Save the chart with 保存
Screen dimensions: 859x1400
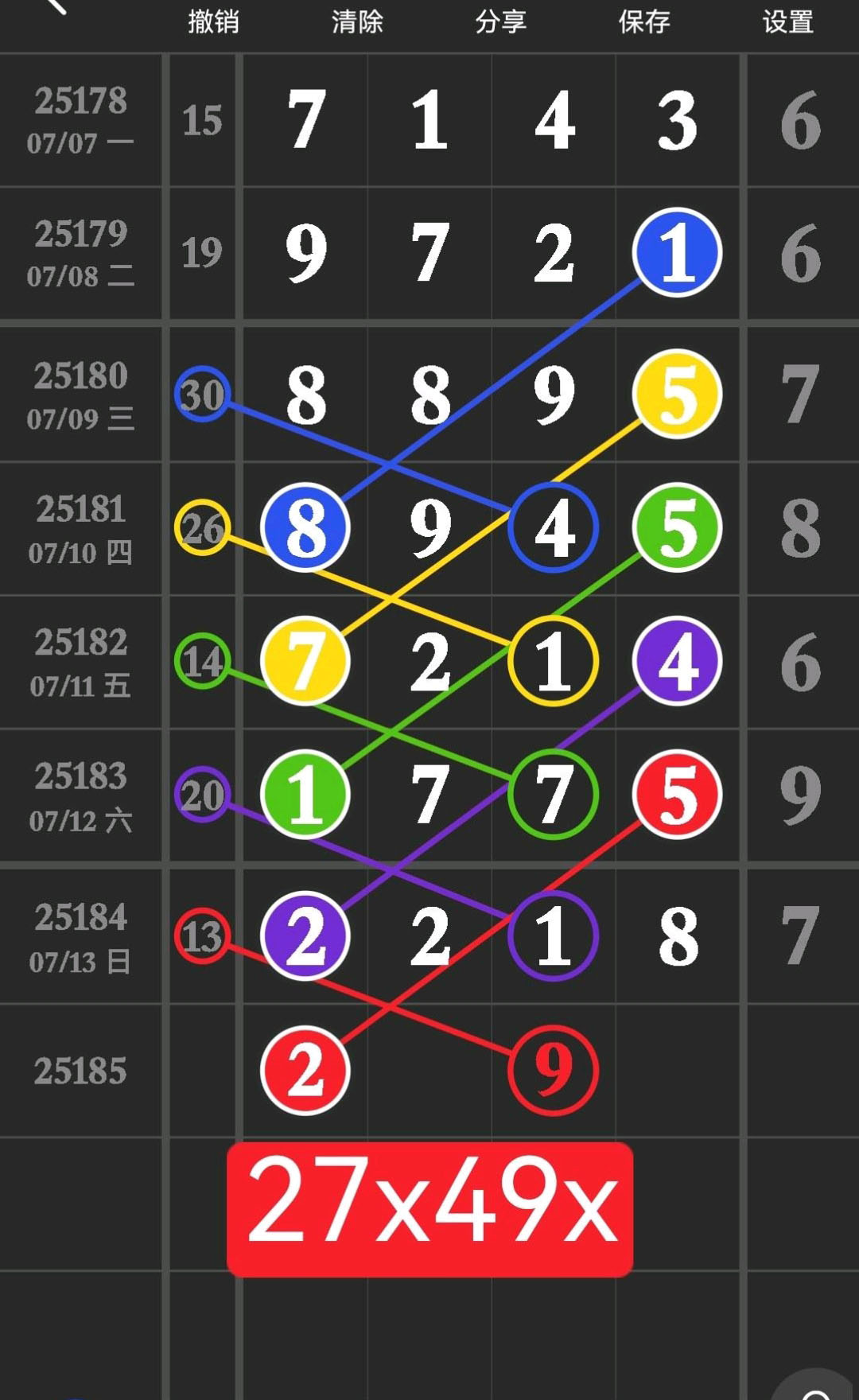644,21
